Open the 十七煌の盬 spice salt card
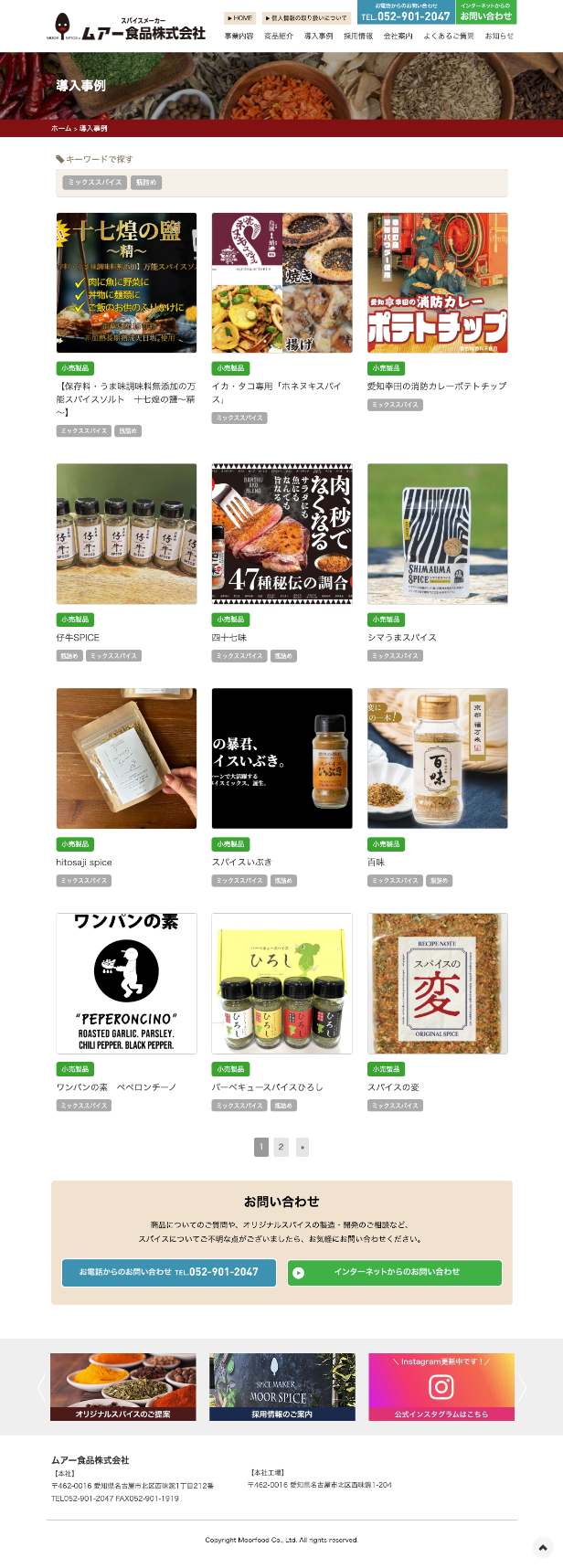 point(126,283)
